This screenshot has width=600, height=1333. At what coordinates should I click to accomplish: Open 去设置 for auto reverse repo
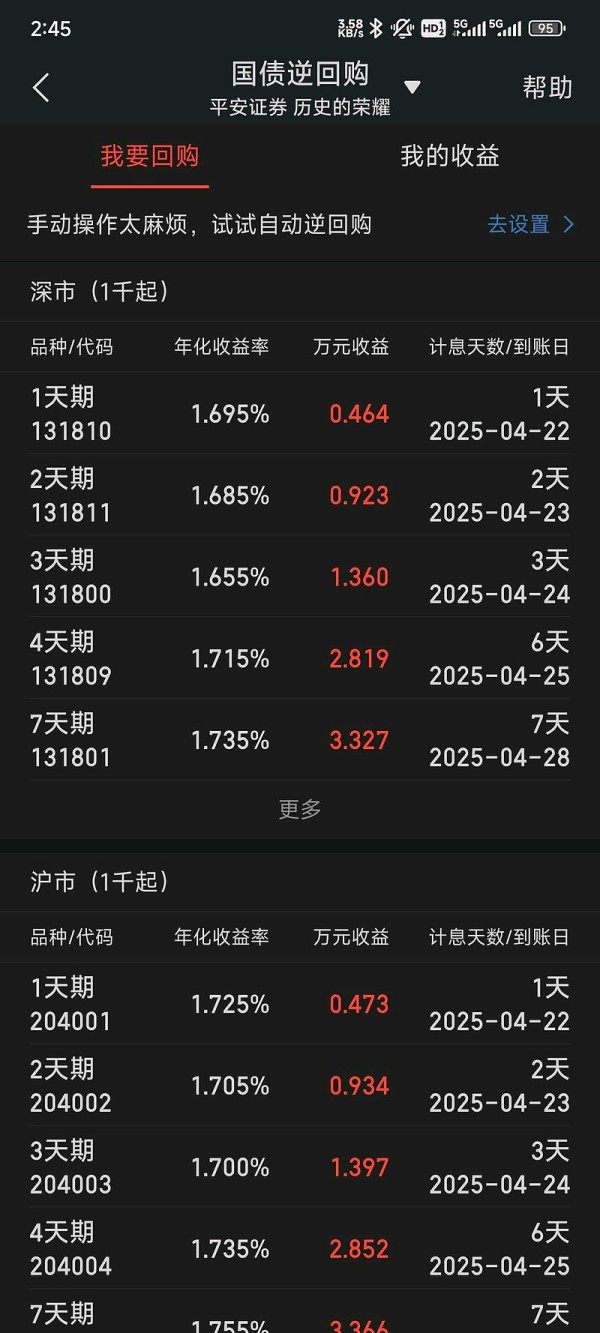click(531, 224)
